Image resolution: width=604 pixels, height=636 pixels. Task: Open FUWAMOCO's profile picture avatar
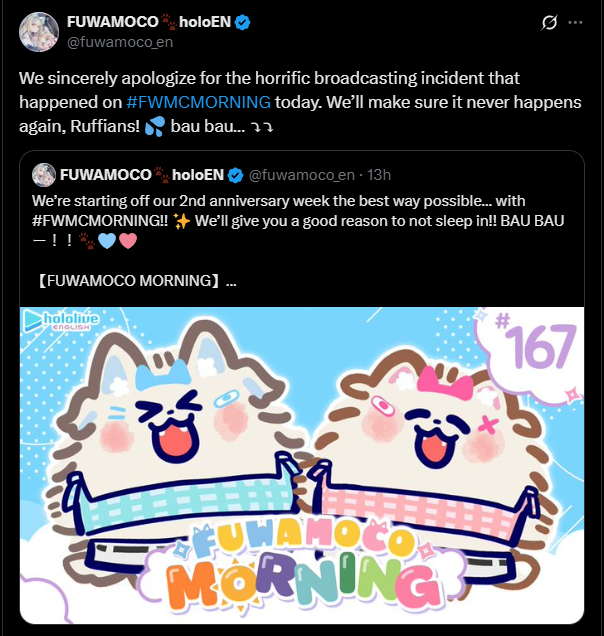coord(38,32)
